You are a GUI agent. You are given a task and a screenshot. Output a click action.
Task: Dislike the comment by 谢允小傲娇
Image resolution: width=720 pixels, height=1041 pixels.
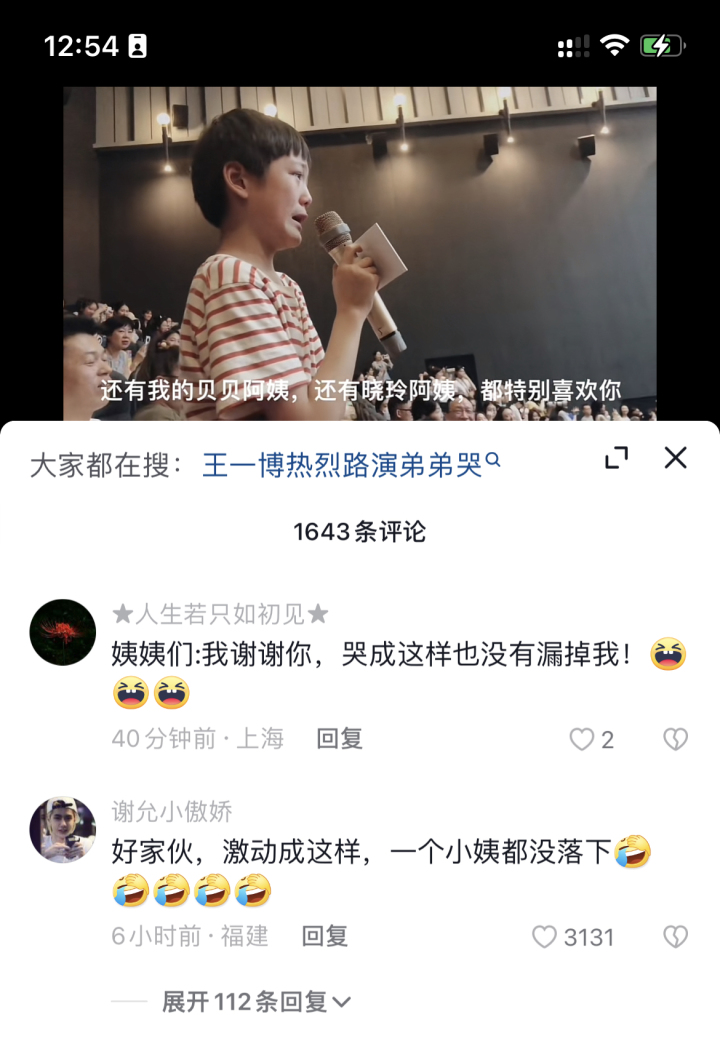[x=676, y=937]
